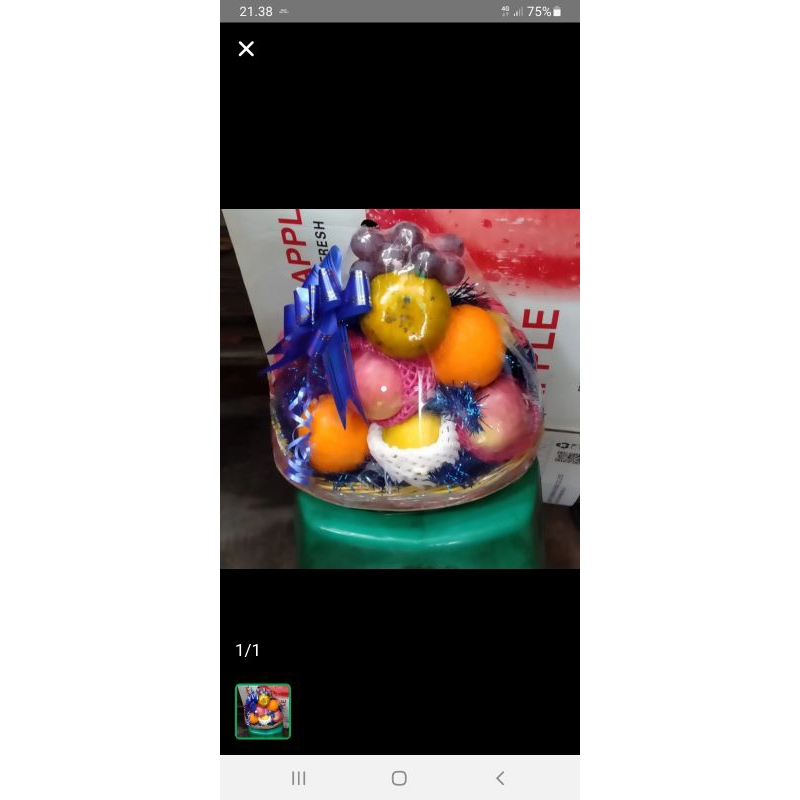Go back with the system back arrow
Viewport: 800px width, 800px height.
tap(500, 778)
